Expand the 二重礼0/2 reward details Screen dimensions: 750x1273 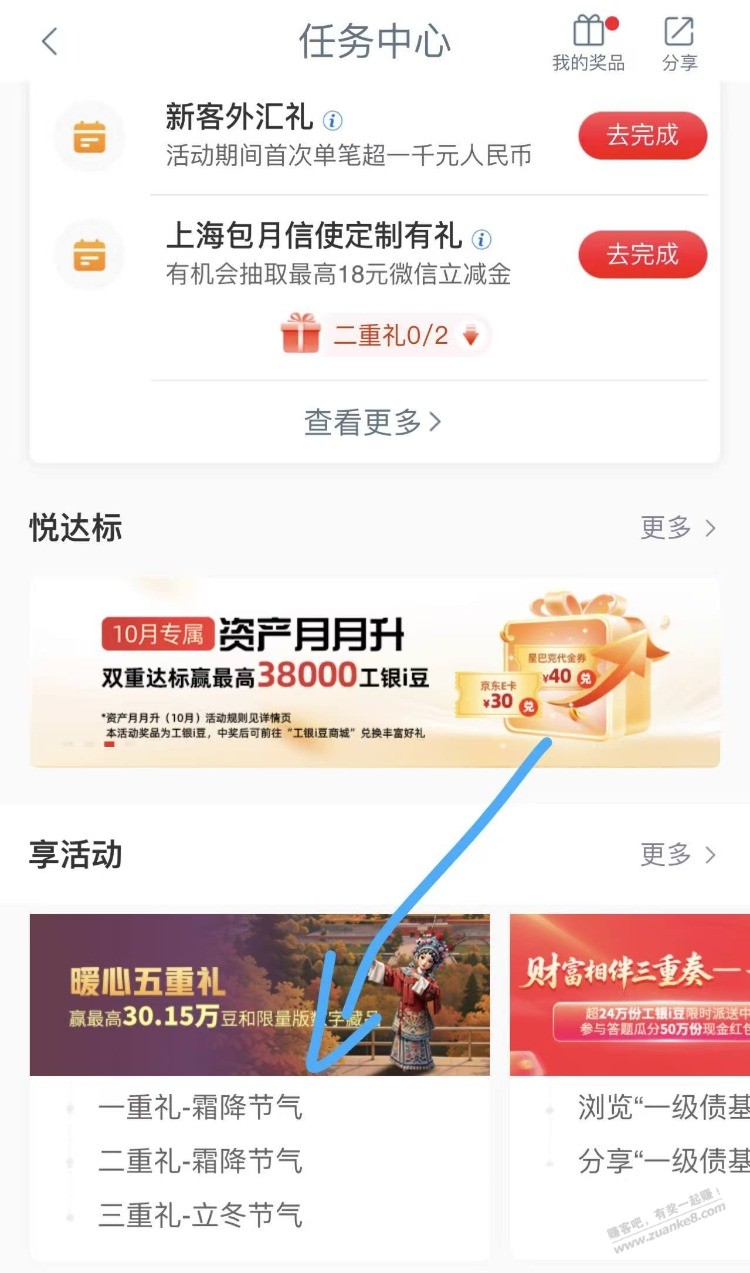(x=386, y=336)
